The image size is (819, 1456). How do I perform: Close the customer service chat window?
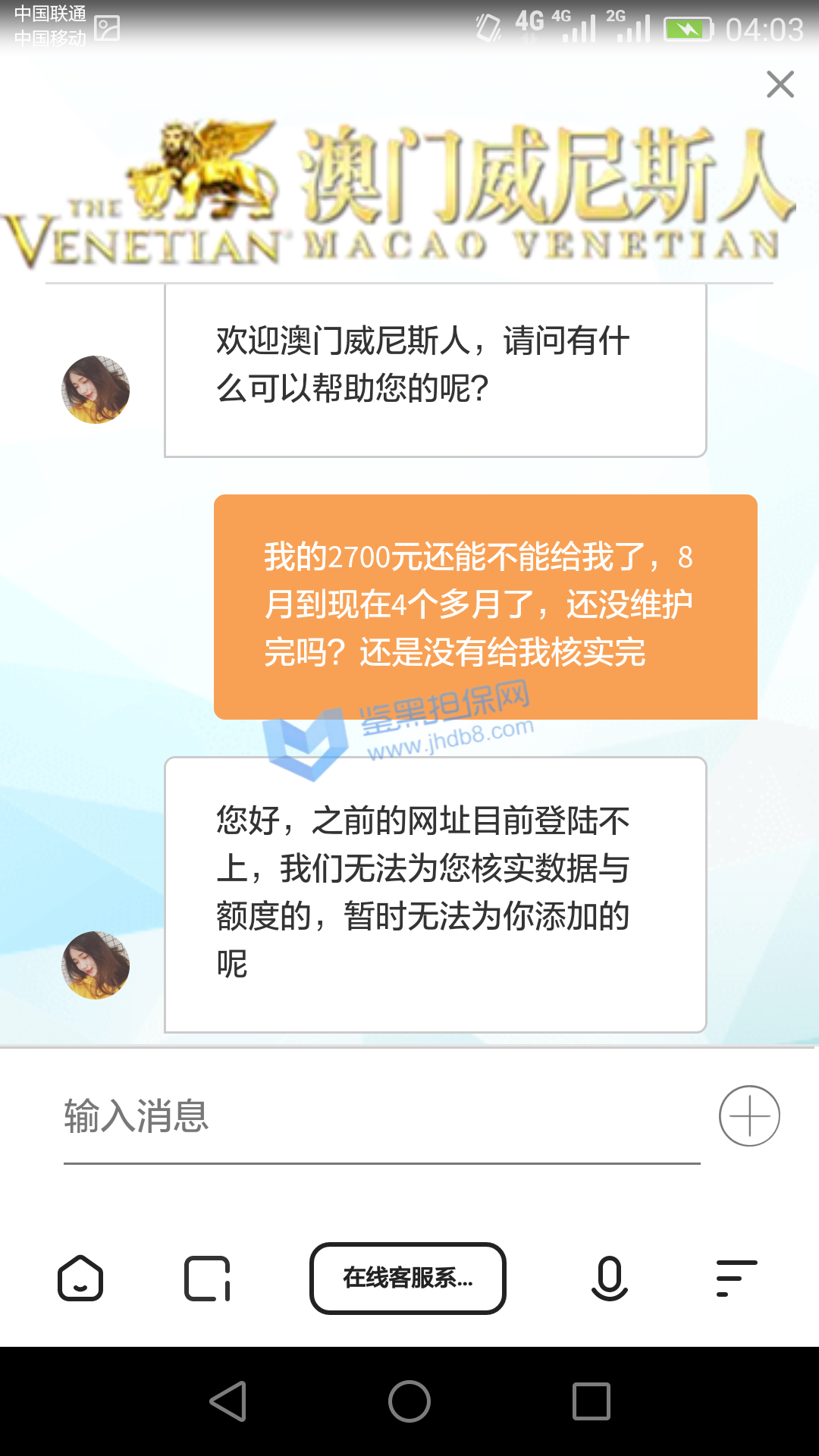pos(780,84)
